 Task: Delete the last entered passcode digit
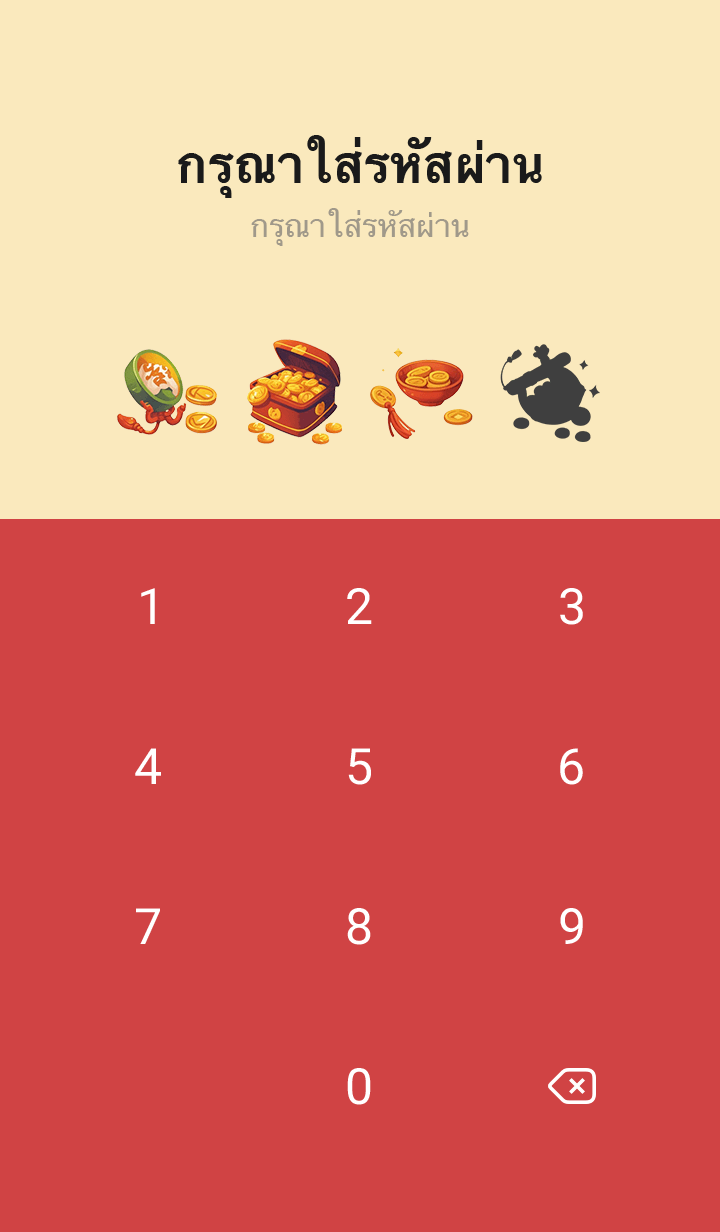pyautogui.click(x=572, y=1086)
